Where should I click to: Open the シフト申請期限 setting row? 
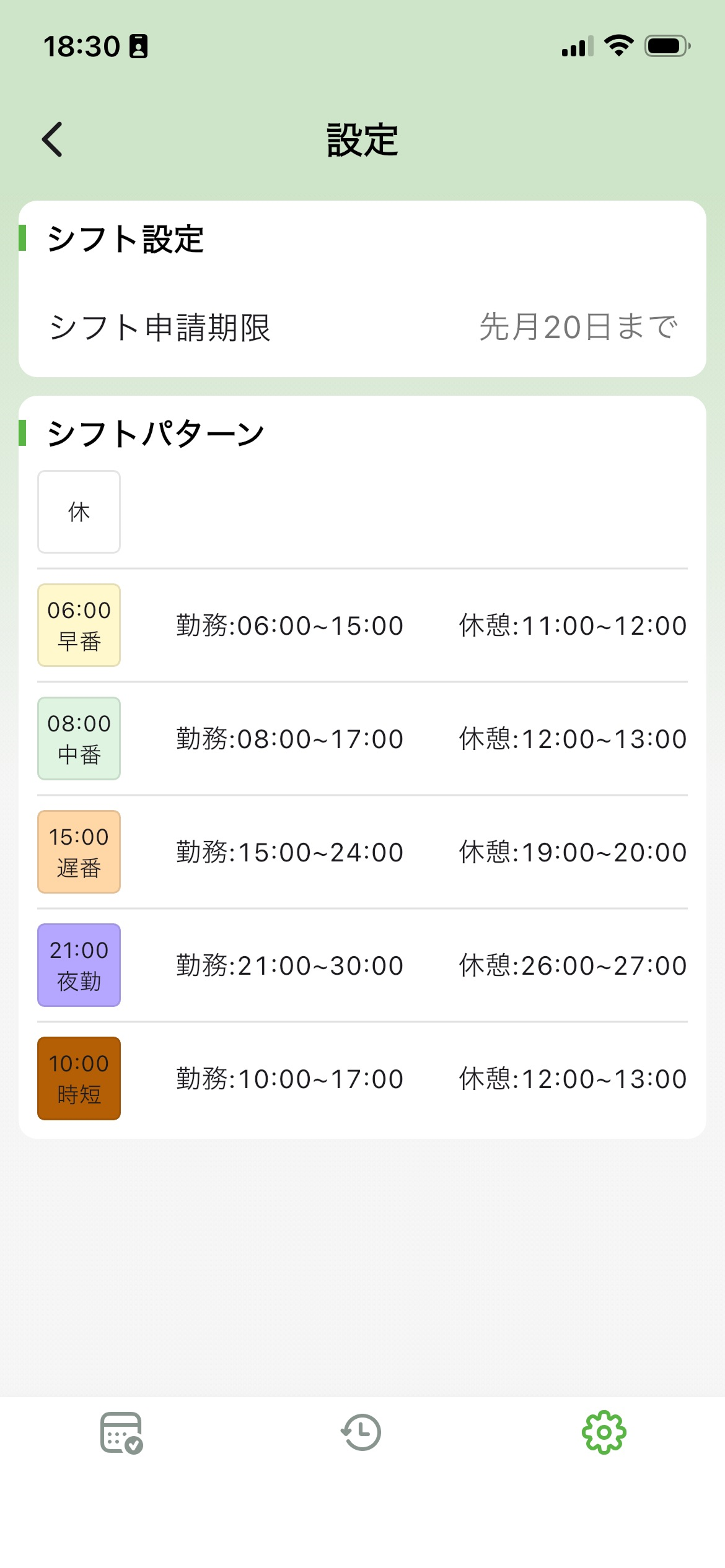tap(362, 327)
